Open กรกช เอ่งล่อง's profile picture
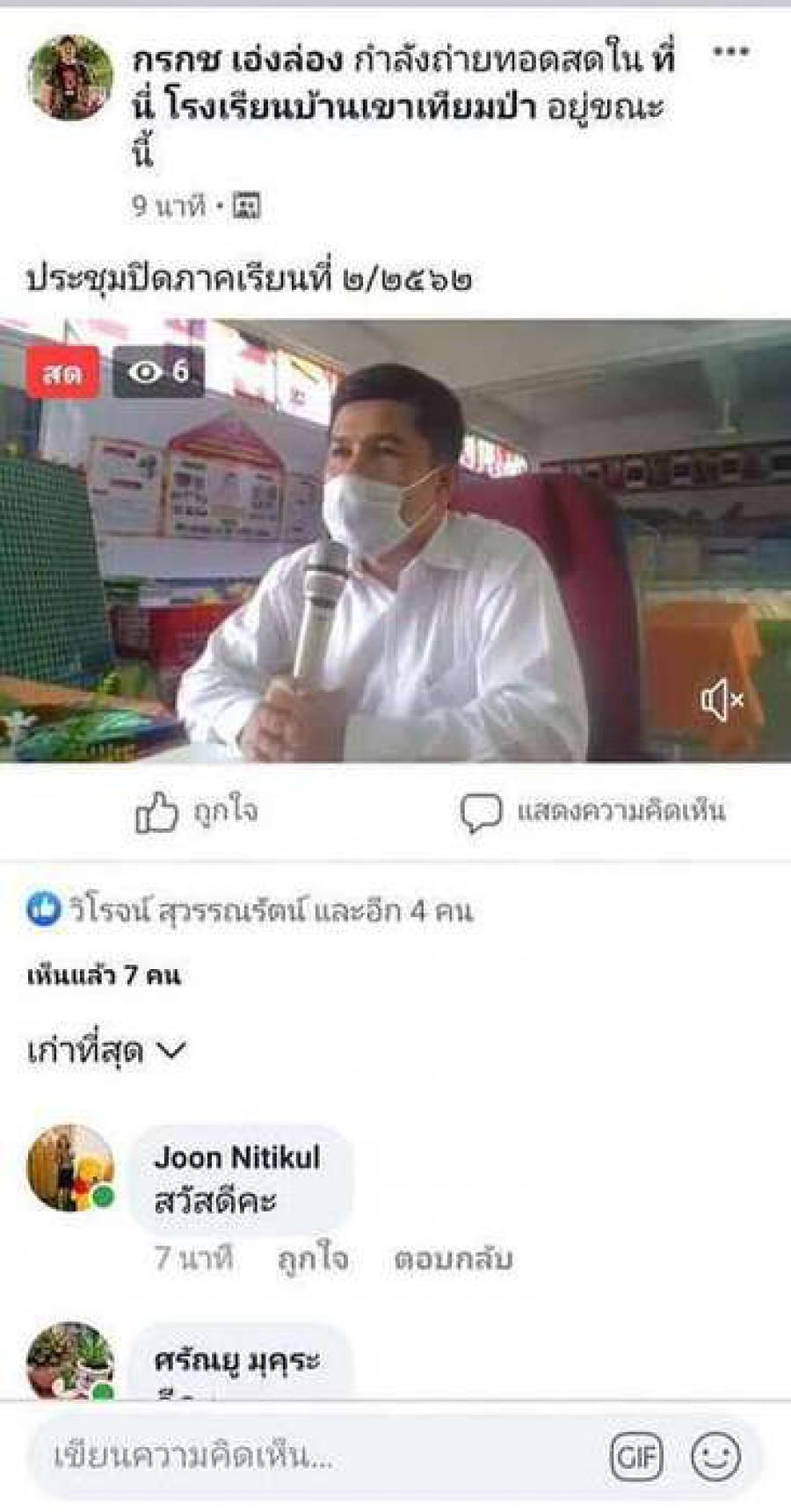This screenshot has width=791, height=1512. pyautogui.click(x=70, y=77)
